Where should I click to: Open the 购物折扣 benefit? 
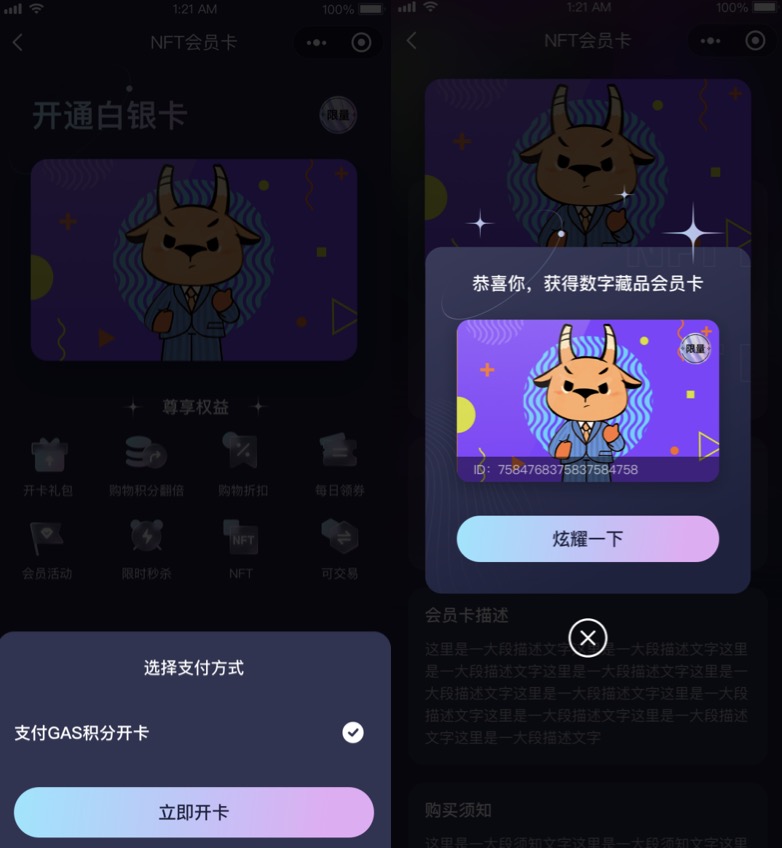tap(242, 463)
